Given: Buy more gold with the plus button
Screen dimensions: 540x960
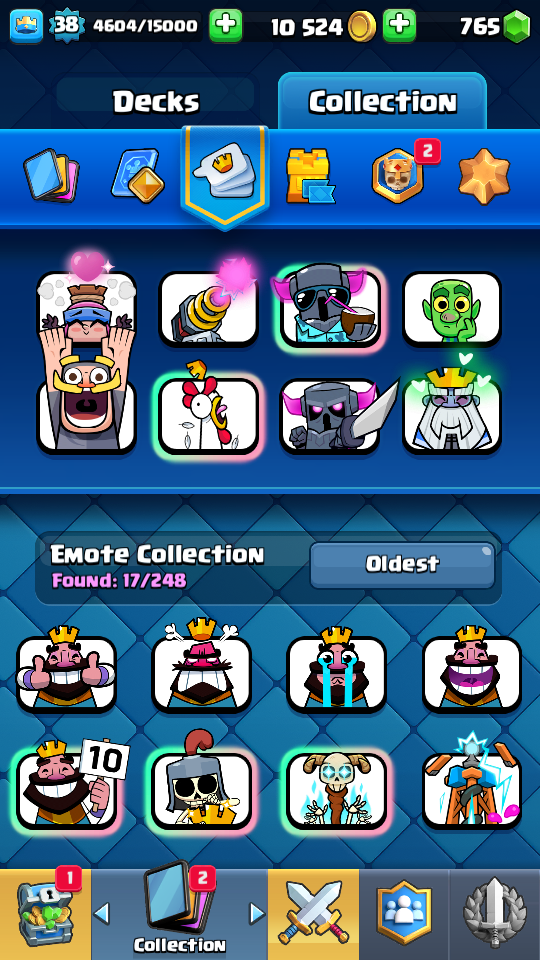Looking at the screenshot, I should [399, 26].
